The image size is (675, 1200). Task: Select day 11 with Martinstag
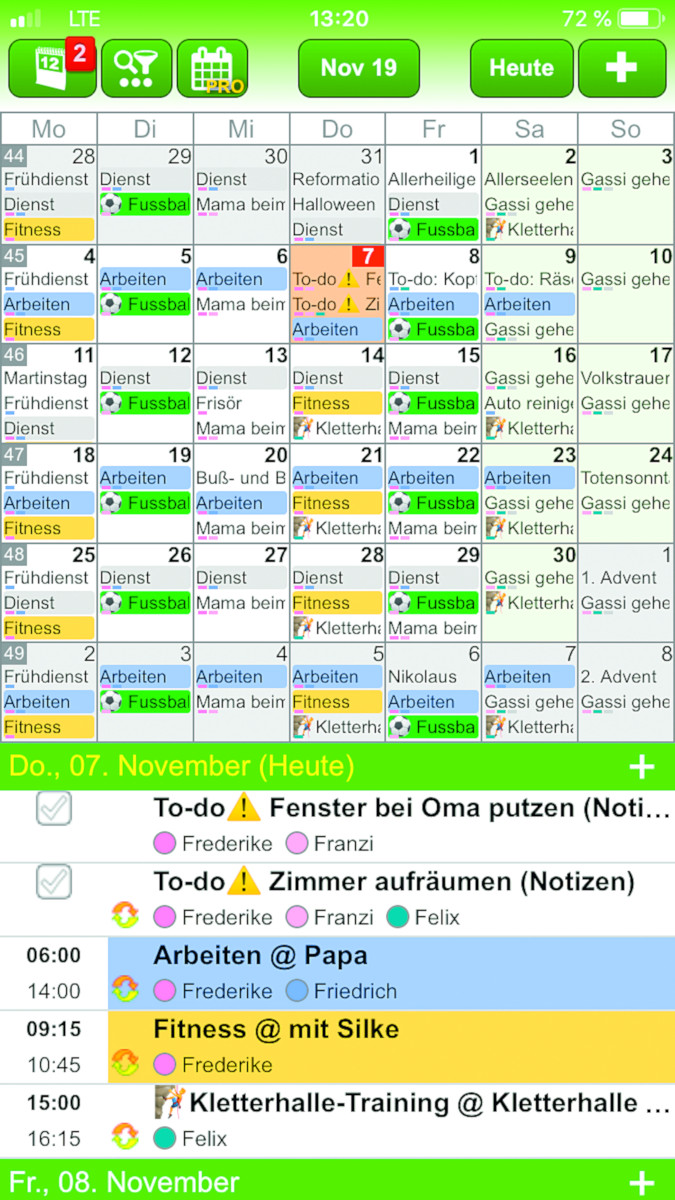(49, 393)
